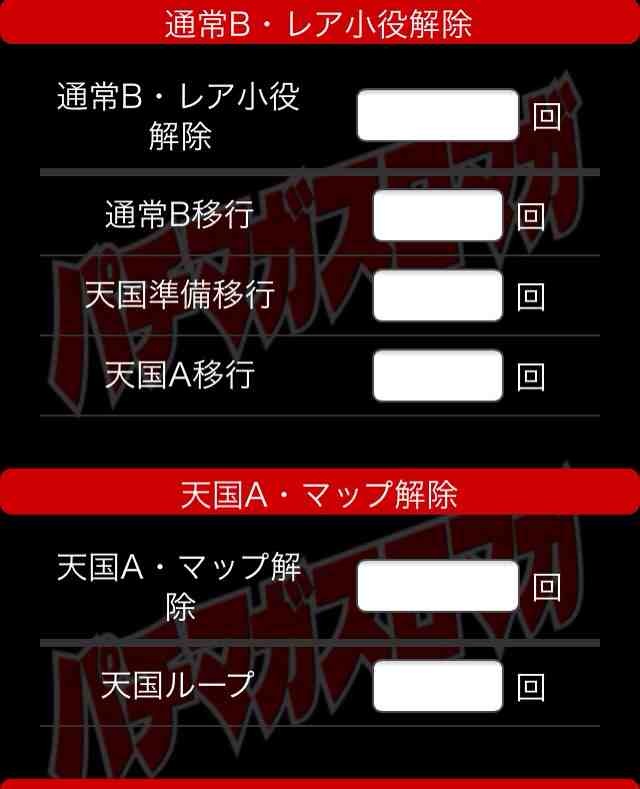
Task: Tap the 通常B・レア小役解除 count field
Action: [438, 115]
